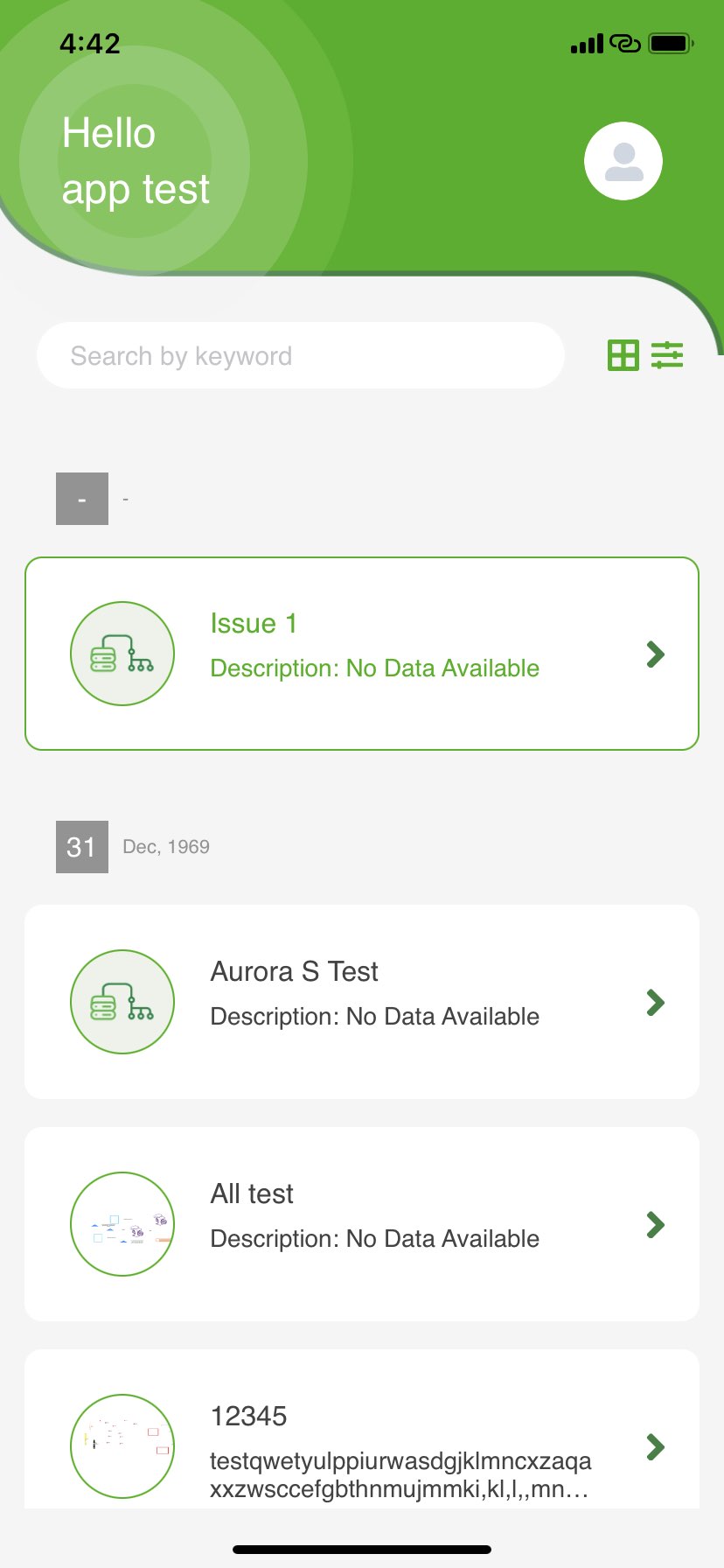Open the Issue 1 card
This screenshot has width=724, height=1568.
[x=362, y=654]
